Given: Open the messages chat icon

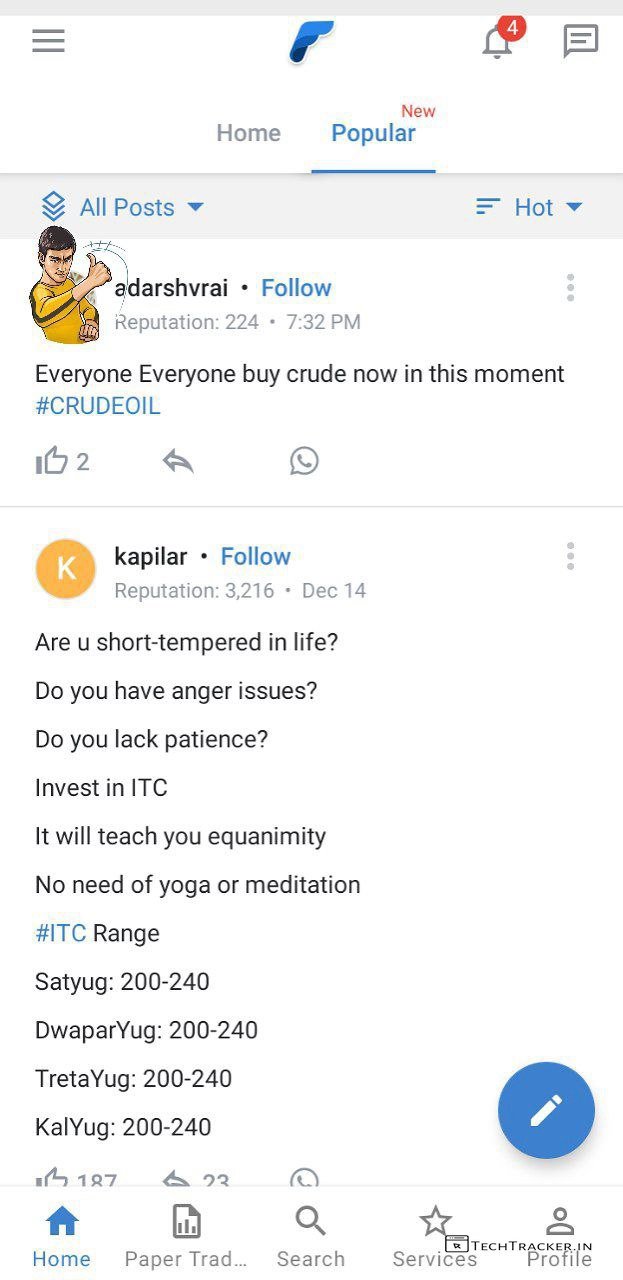Looking at the screenshot, I should pyautogui.click(x=580, y=42).
